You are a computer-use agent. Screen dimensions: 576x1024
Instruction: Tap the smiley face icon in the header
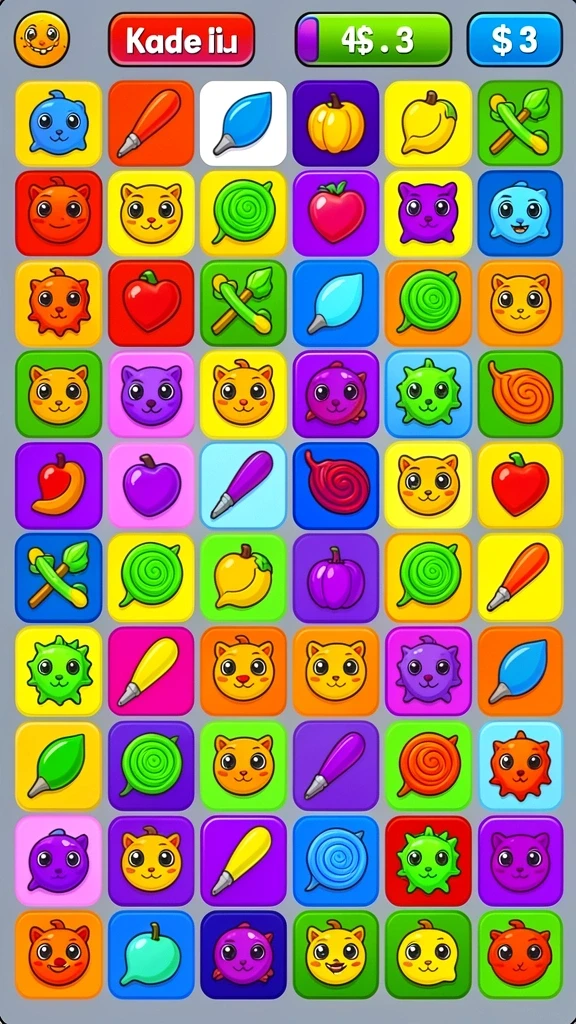coord(41,39)
